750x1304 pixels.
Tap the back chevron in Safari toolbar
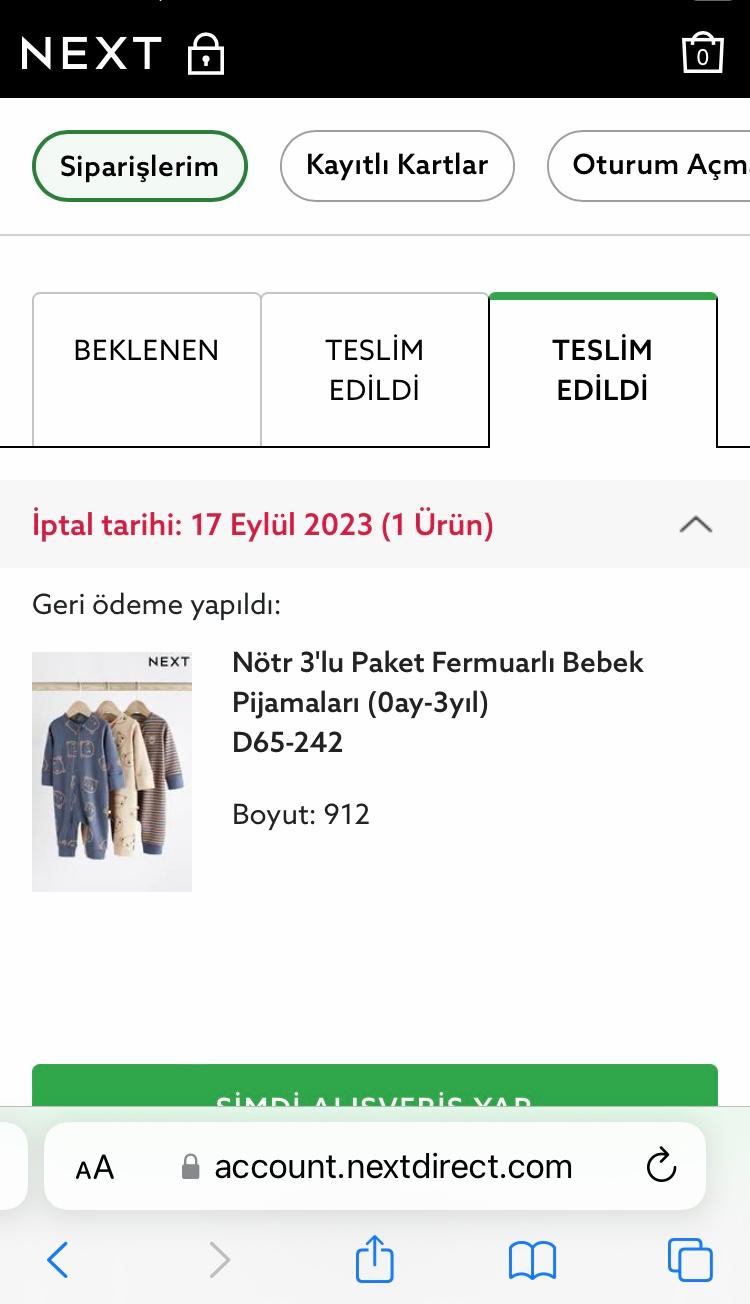click(x=58, y=1259)
